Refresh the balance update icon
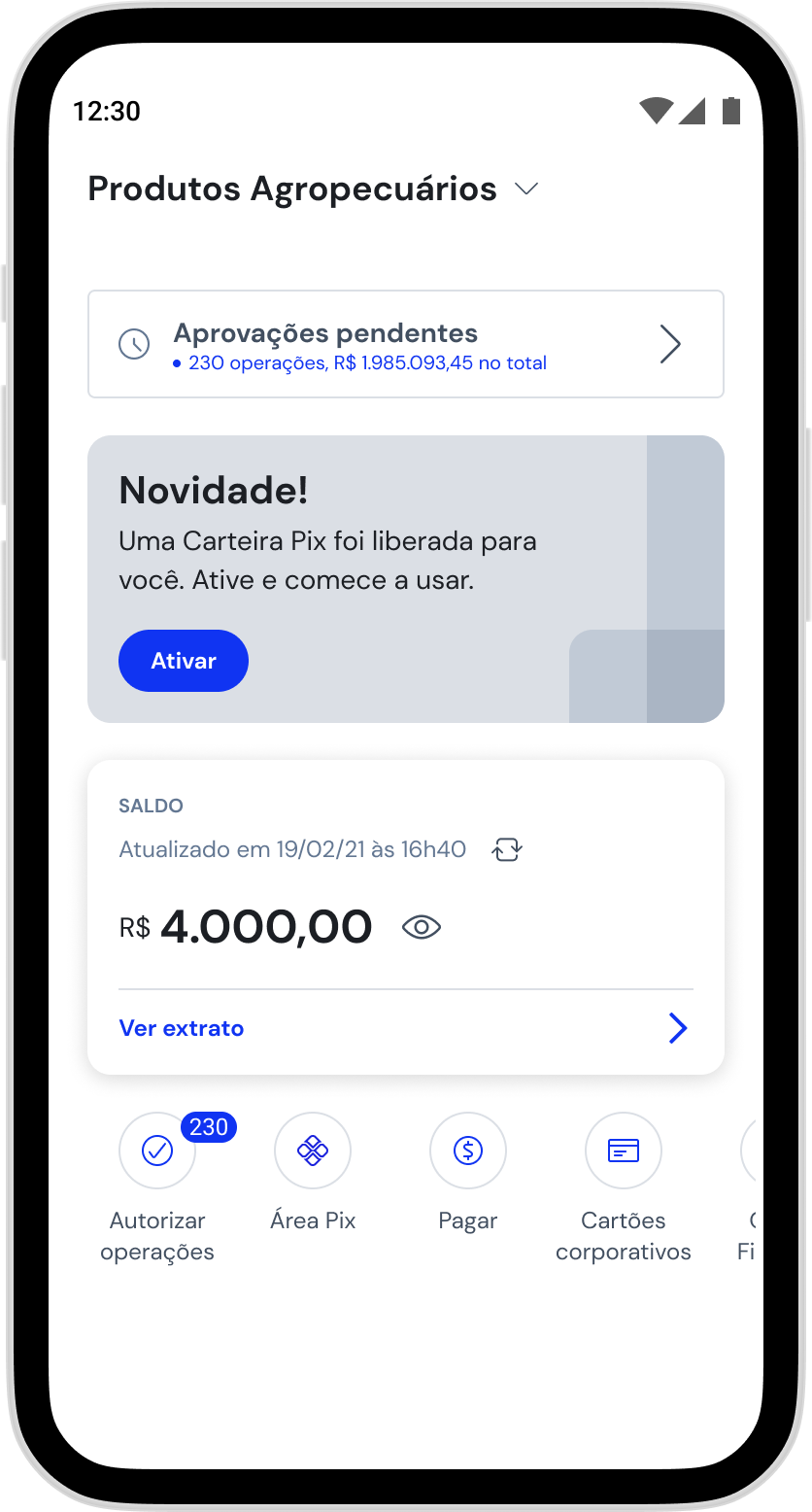The height and width of the screenshot is (1512, 812). pos(507,850)
